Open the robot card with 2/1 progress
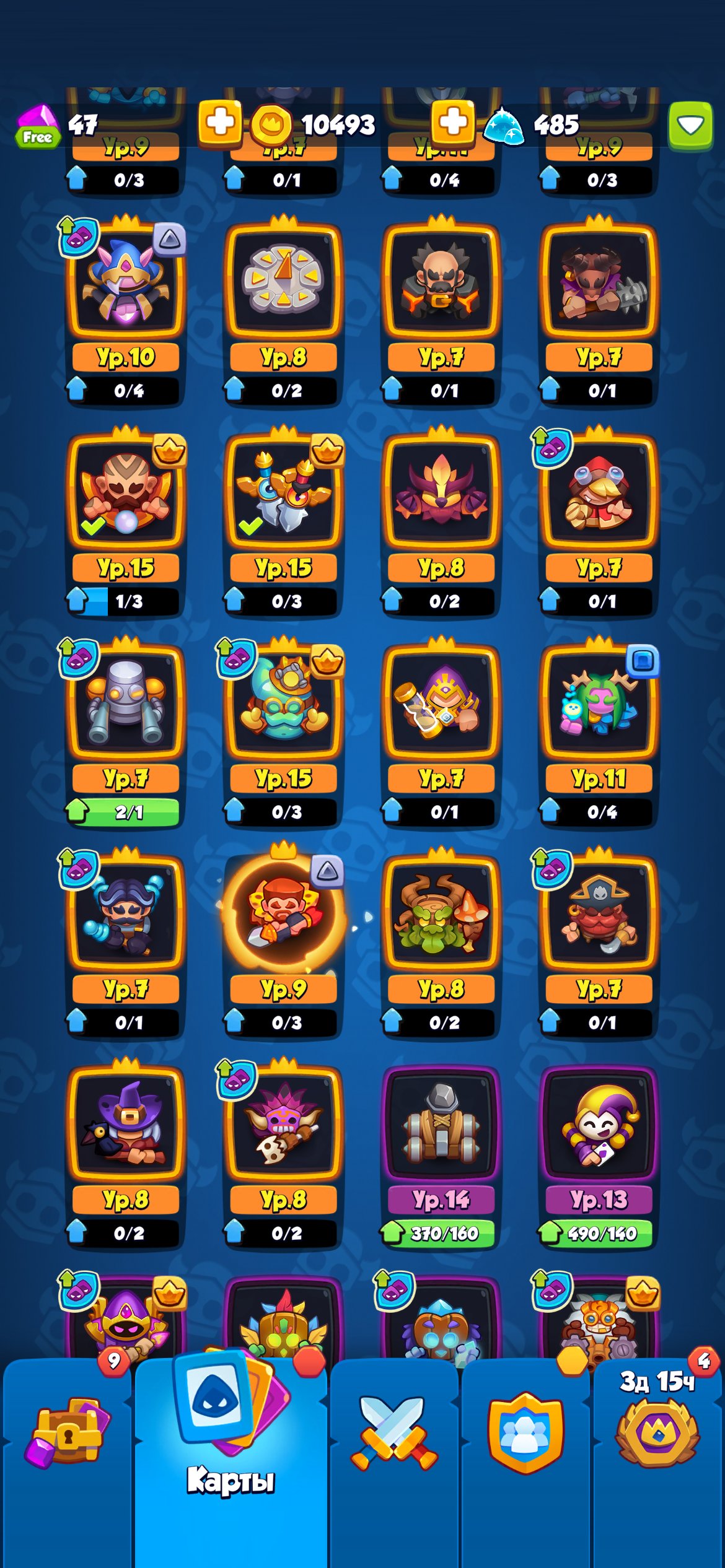Image resolution: width=725 pixels, height=1568 pixels. [126, 735]
